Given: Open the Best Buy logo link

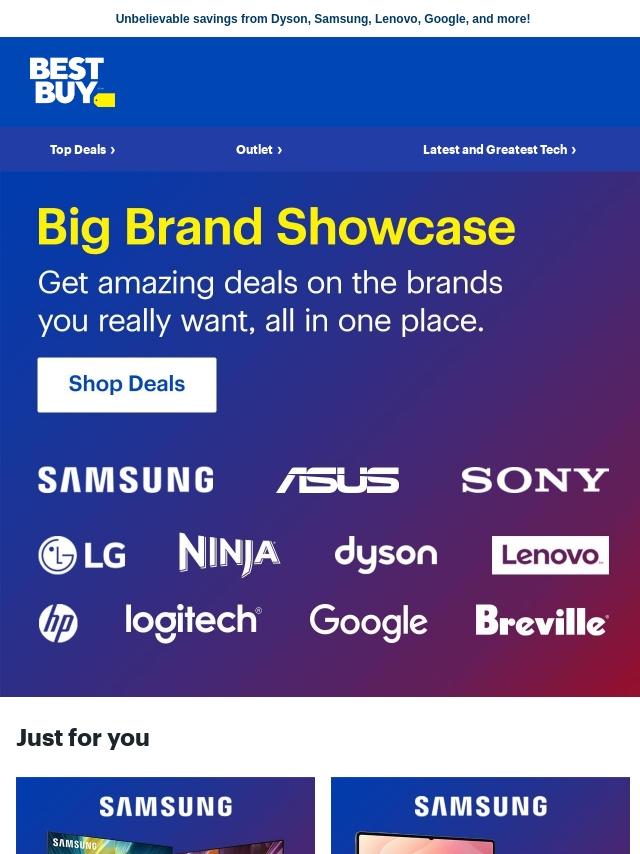Looking at the screenshot, I should point(72,82).
